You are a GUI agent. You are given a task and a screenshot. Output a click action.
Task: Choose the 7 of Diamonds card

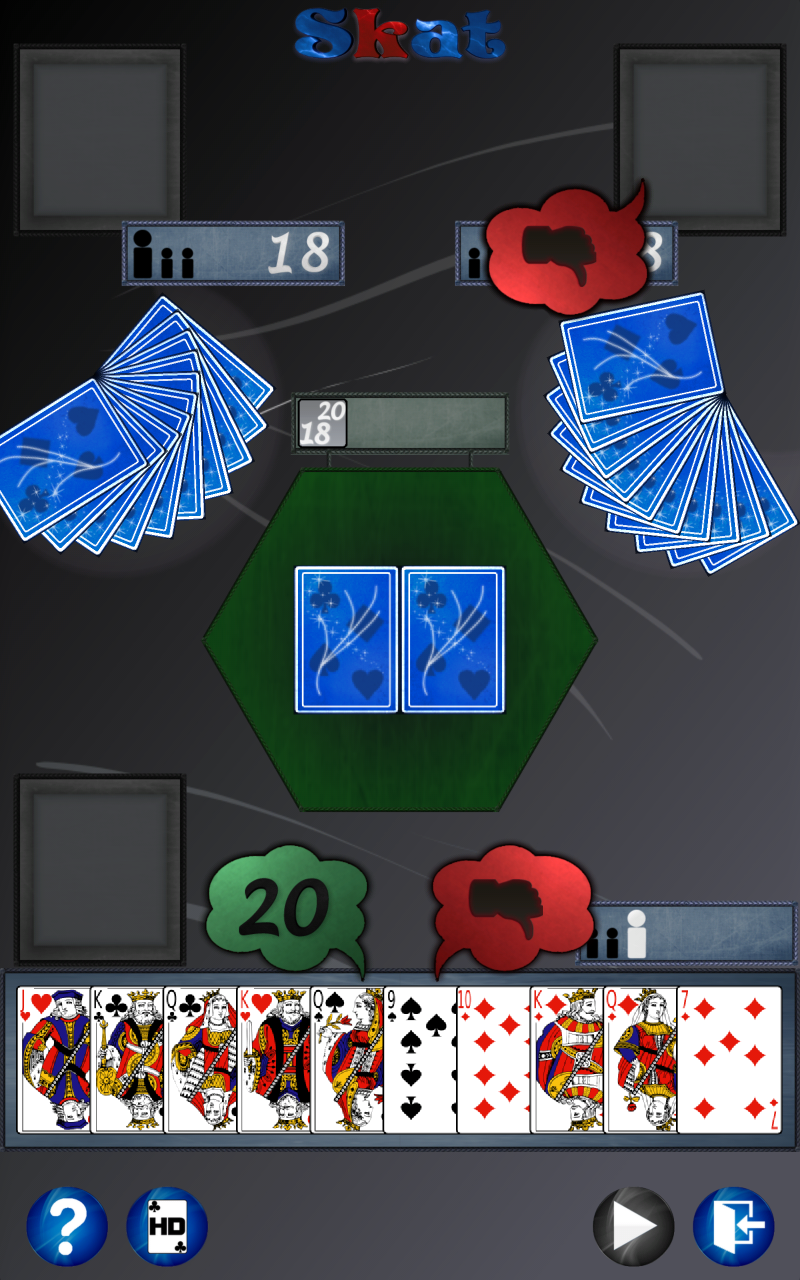pos(730,1060)
